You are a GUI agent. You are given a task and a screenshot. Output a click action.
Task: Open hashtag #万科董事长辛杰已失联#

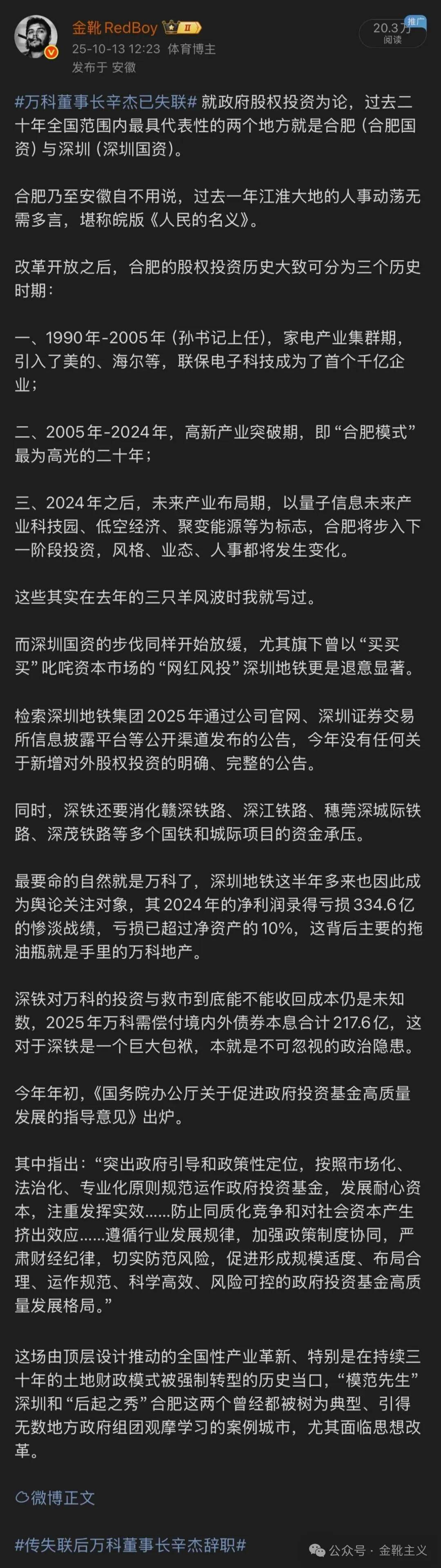click(107, 101)
